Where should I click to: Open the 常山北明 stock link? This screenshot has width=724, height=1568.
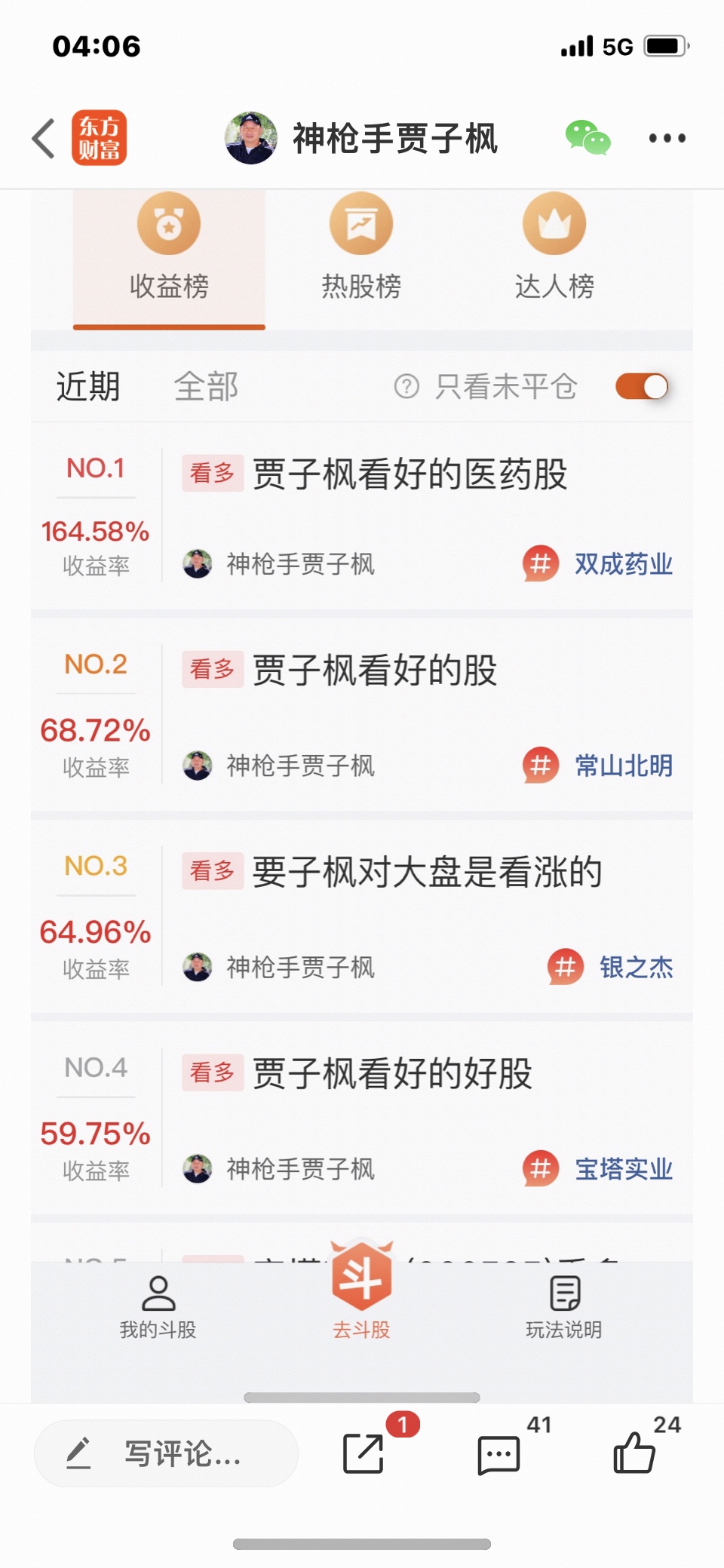tap(623, 766)
